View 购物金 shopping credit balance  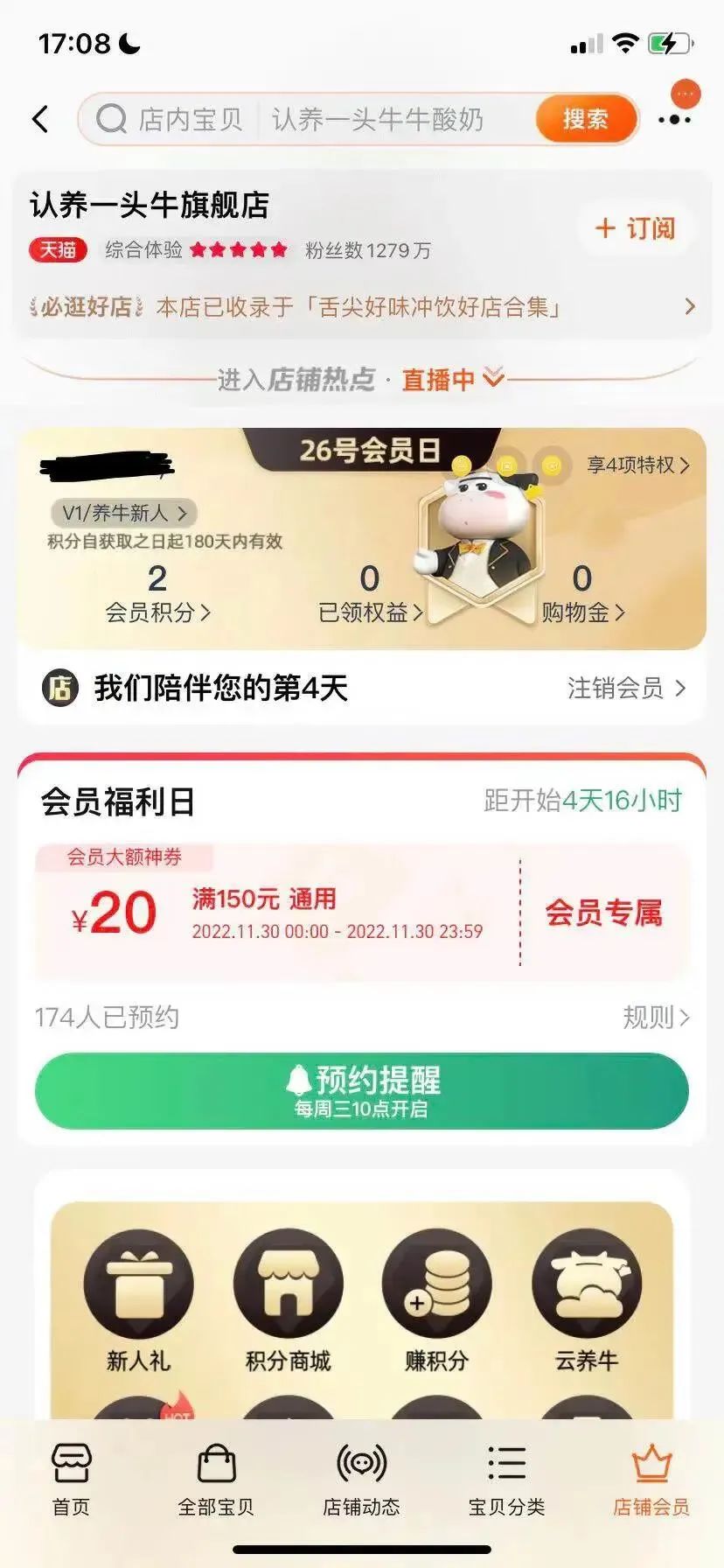coord(582,595)
